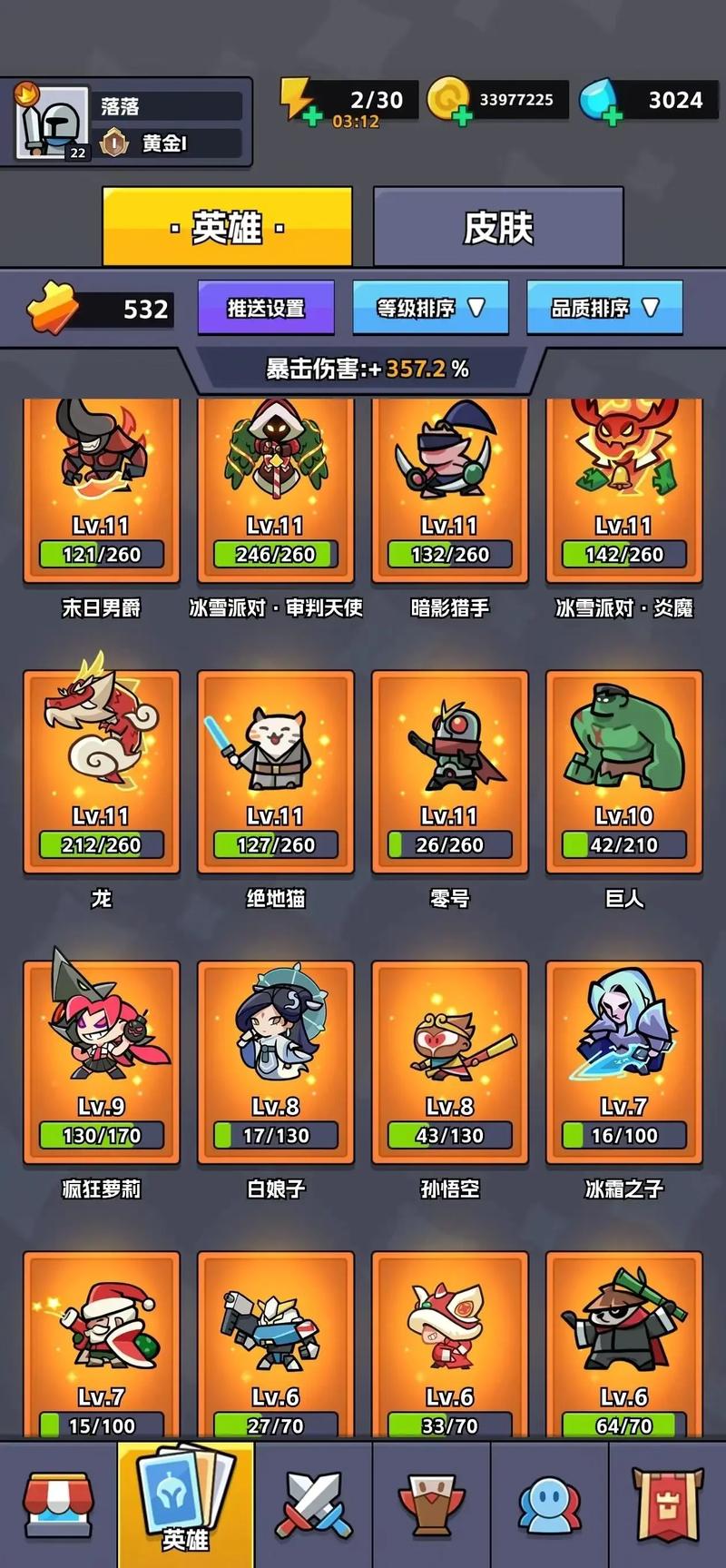Open the 绝地猫 hero card

pyautogui.click(x=276, y=772)
